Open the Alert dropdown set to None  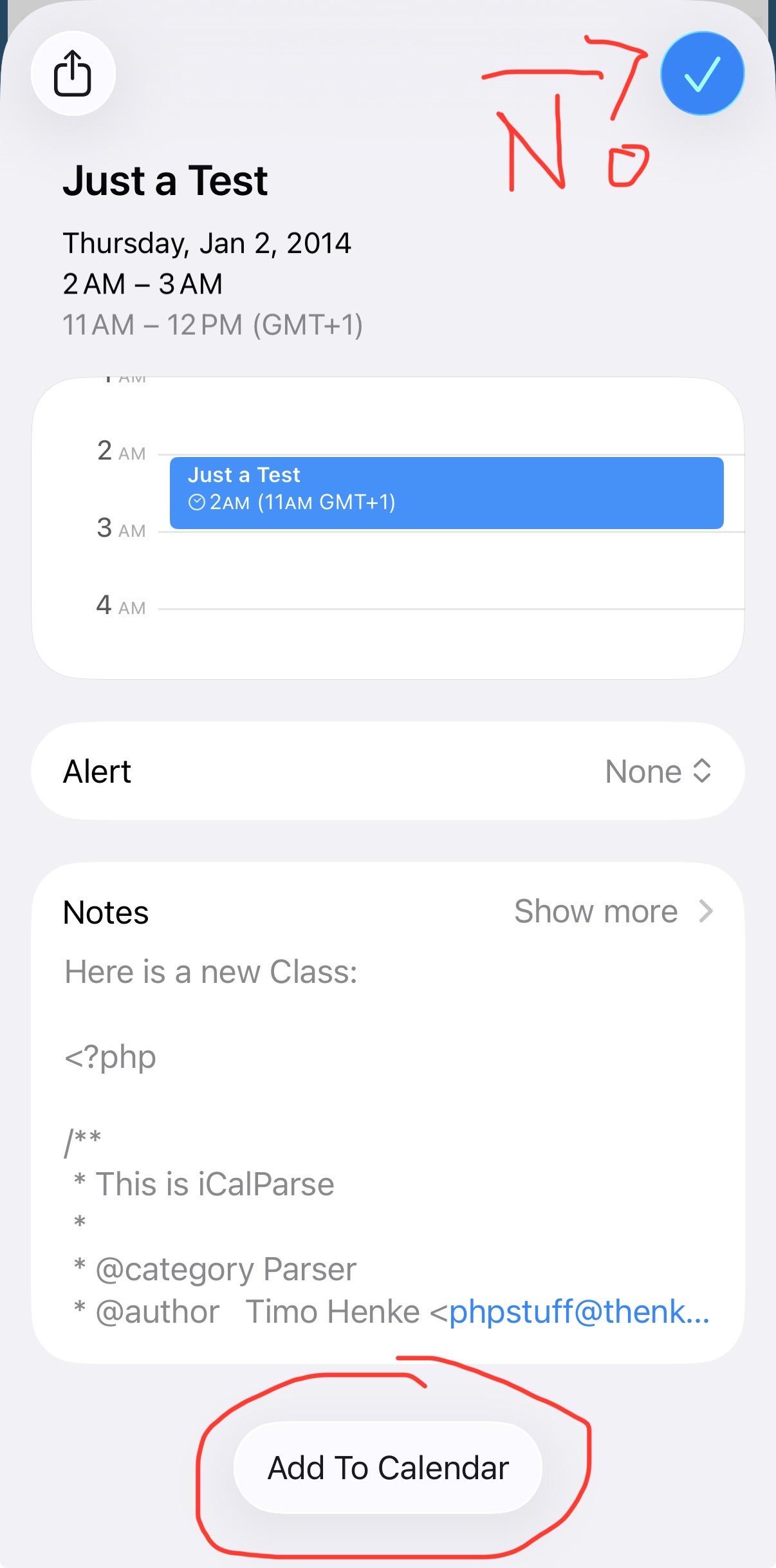(x=658, y=771)
